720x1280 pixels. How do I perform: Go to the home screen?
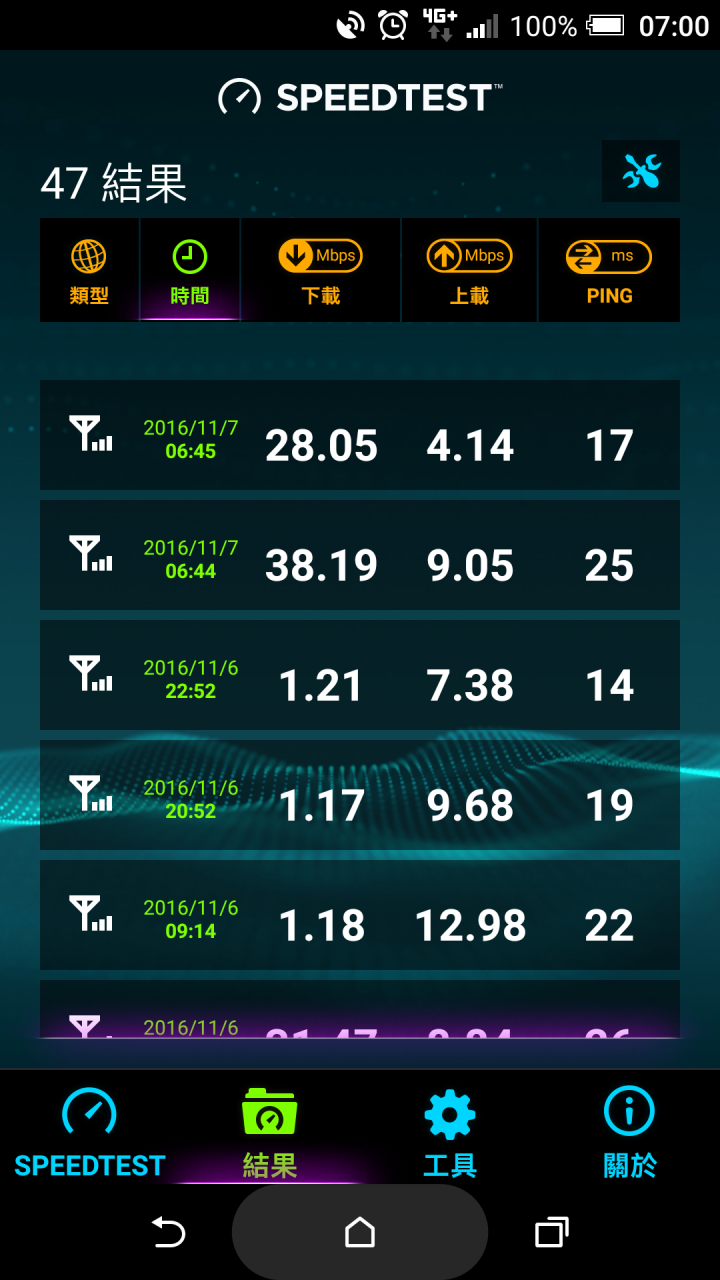pos(360,1232)
